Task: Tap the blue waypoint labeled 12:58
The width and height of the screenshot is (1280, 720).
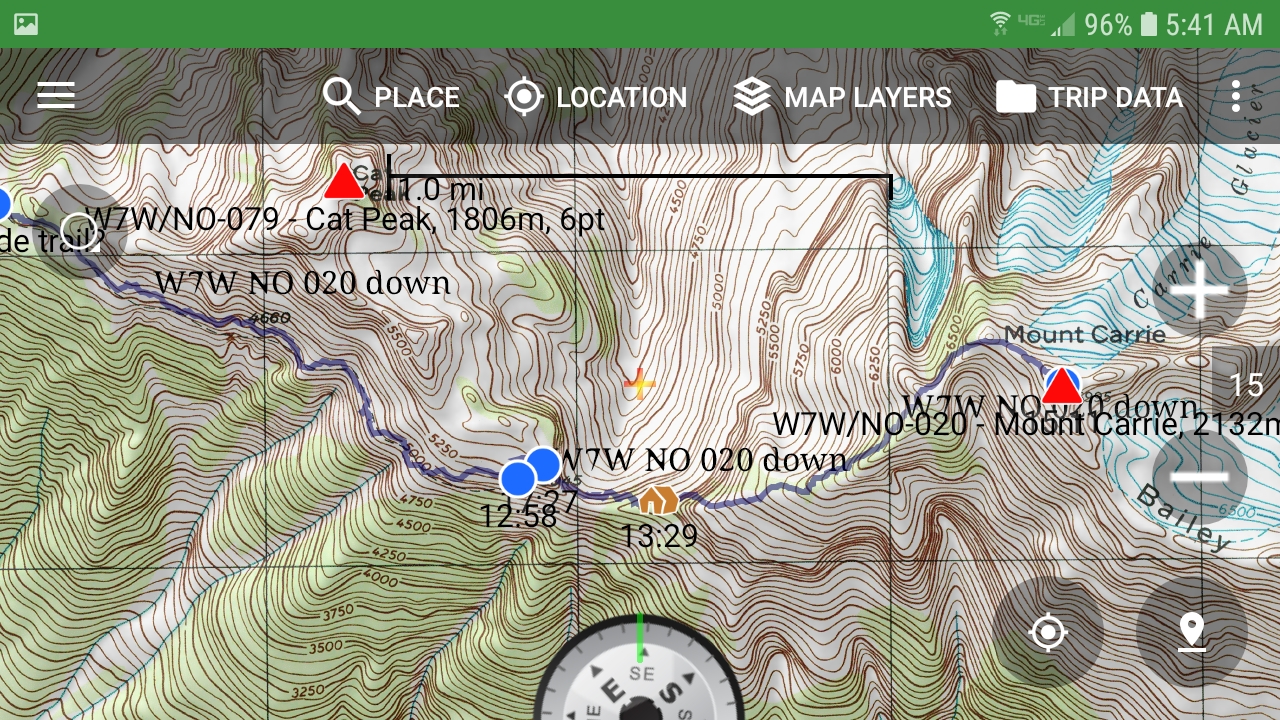Action: click(x=518, y=478)
